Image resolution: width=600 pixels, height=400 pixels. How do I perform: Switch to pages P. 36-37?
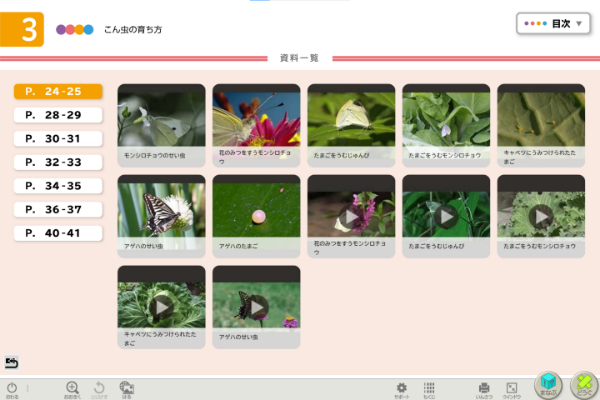click(58, 209)
